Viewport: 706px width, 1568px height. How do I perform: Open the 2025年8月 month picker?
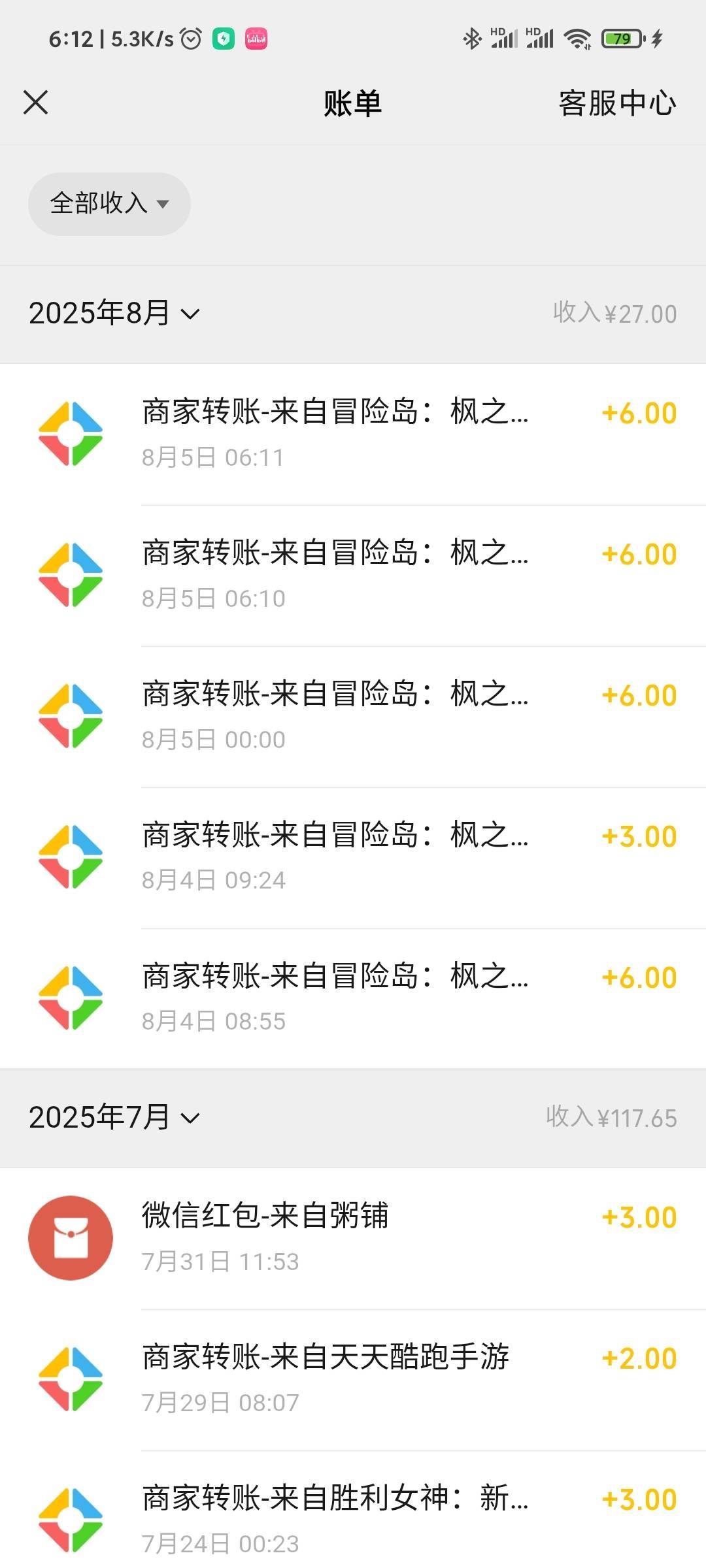pyautogui.click(x=114, y=313)
